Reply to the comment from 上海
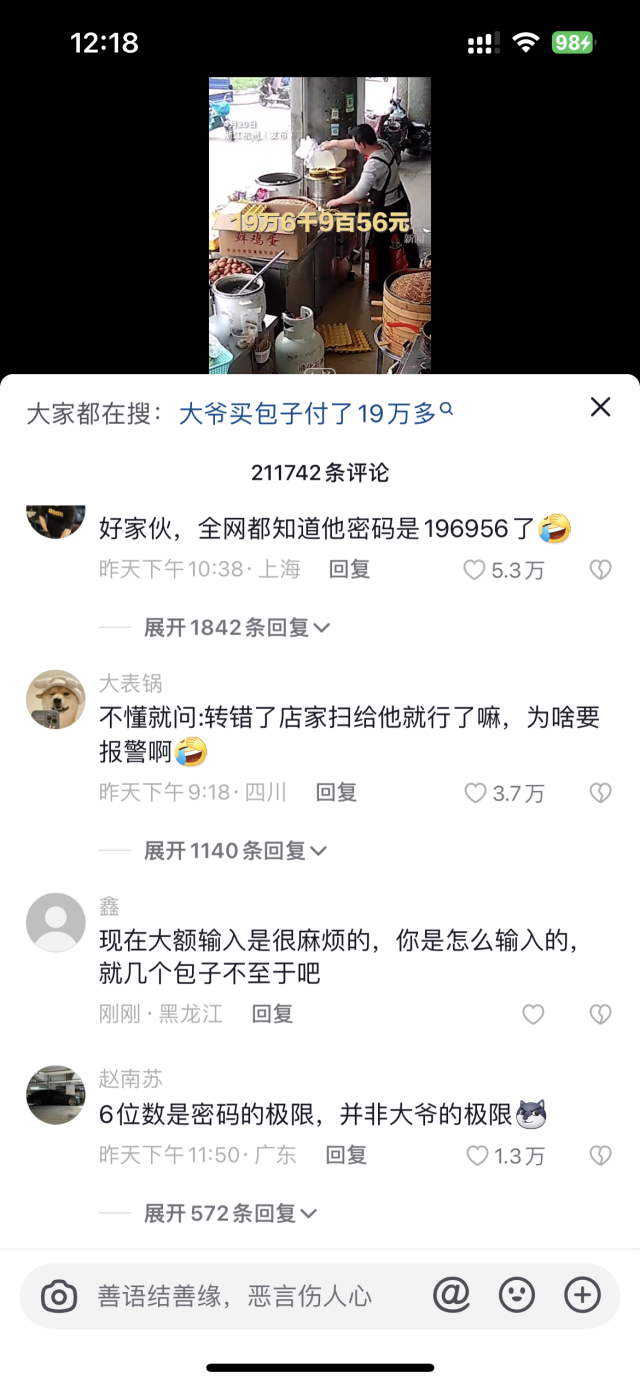This screenshot has width=640, height=1385. tap(349, 570)
